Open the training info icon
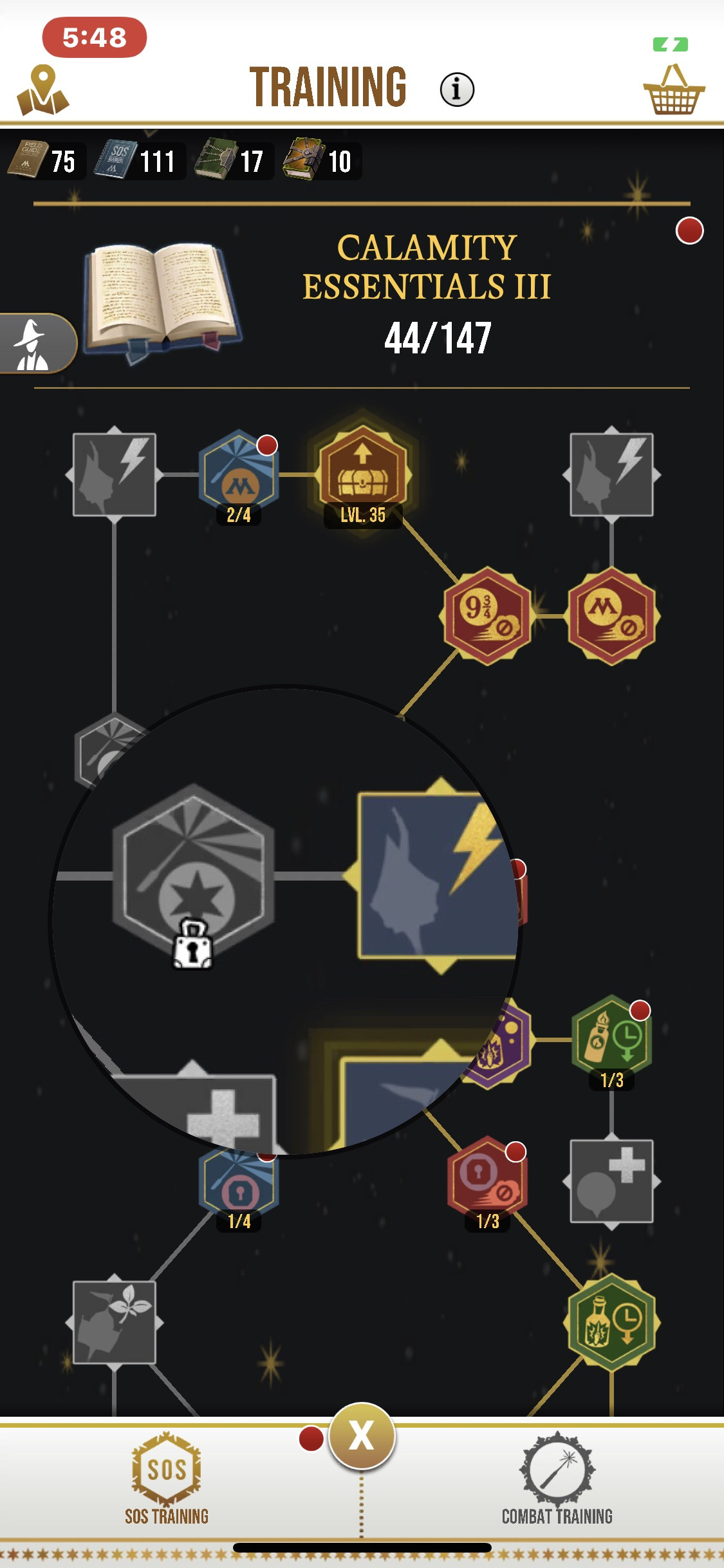Image resolution: width=724 pixels, height=1568 pixels. (x=457, y=89)
